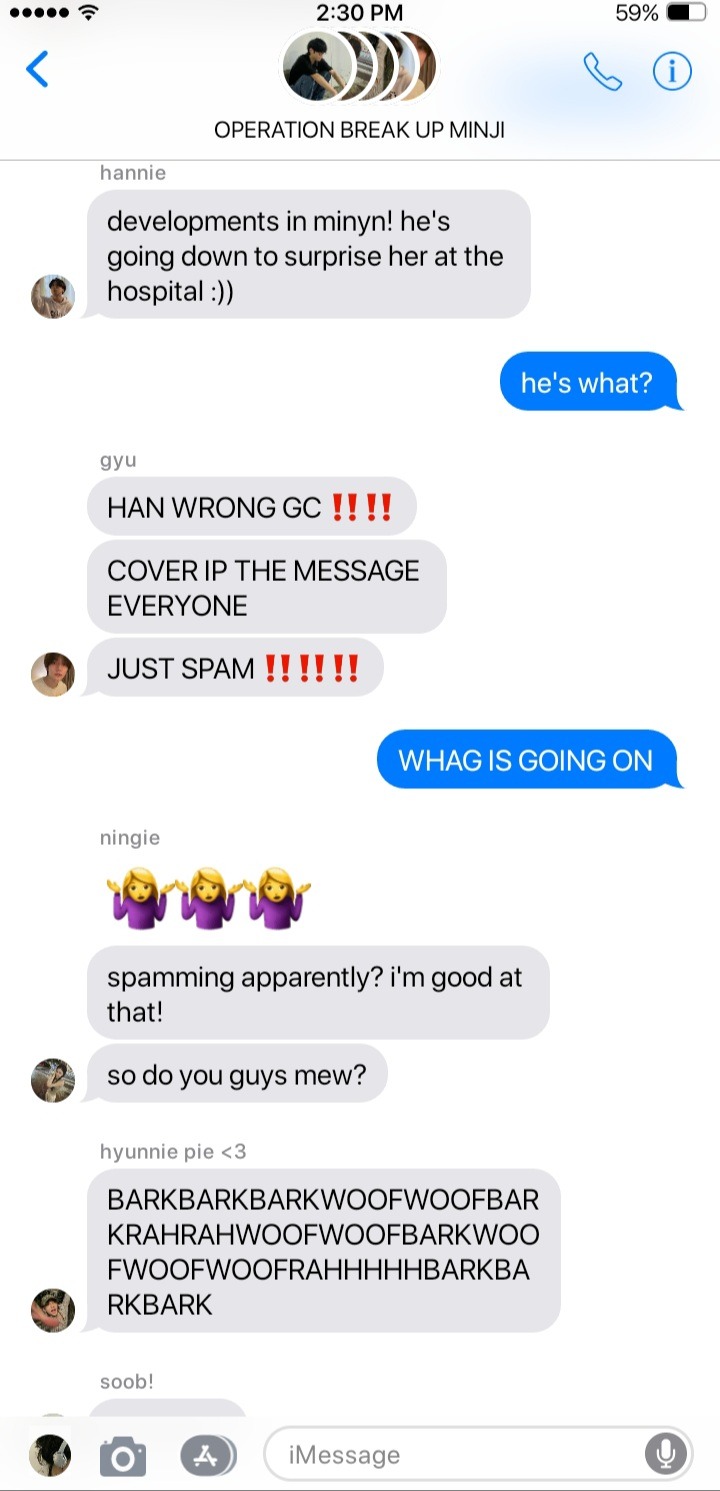Open the group info details
720x1491 pixels.
672,71
